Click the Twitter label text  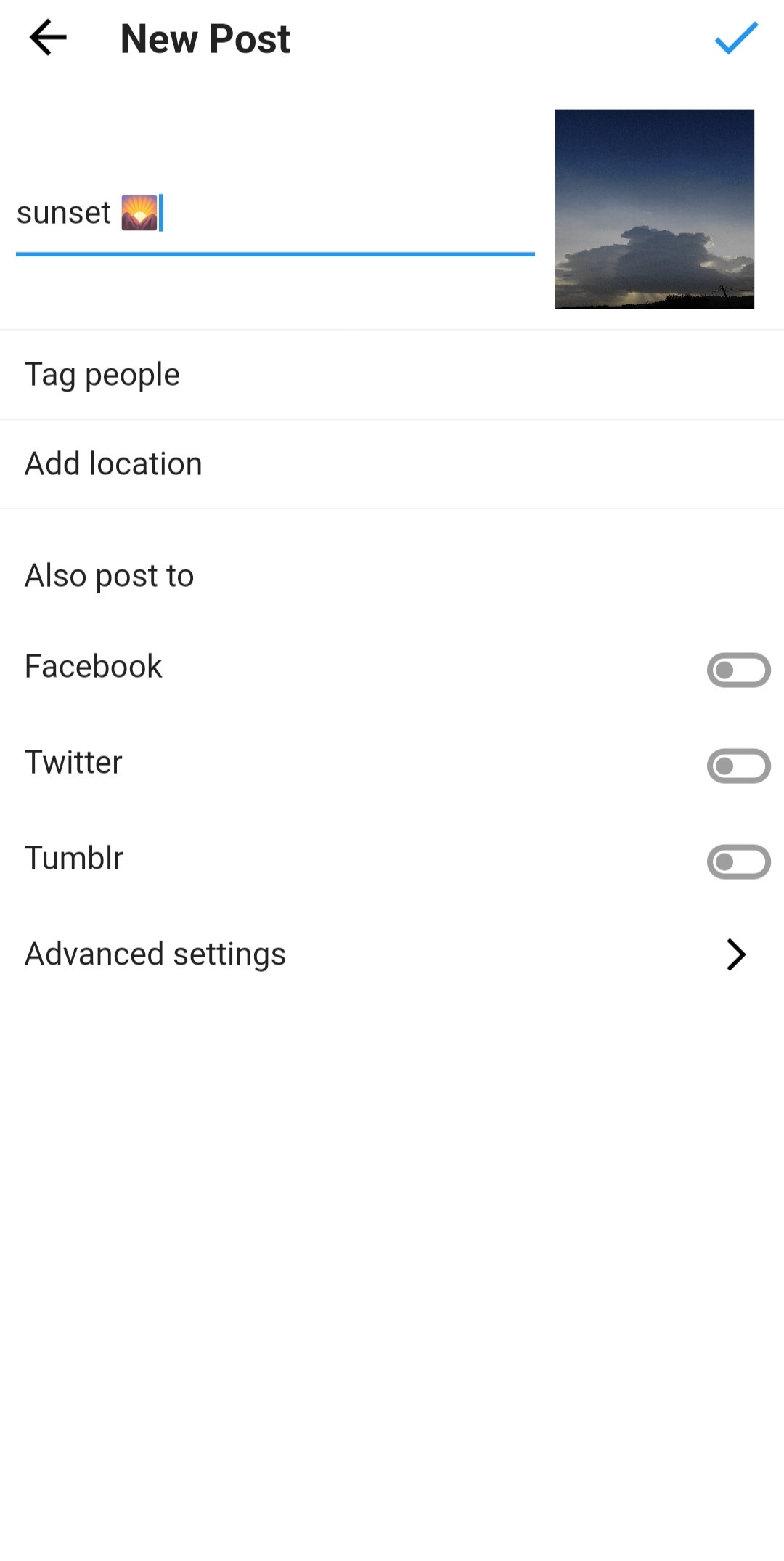pos(73,762)
